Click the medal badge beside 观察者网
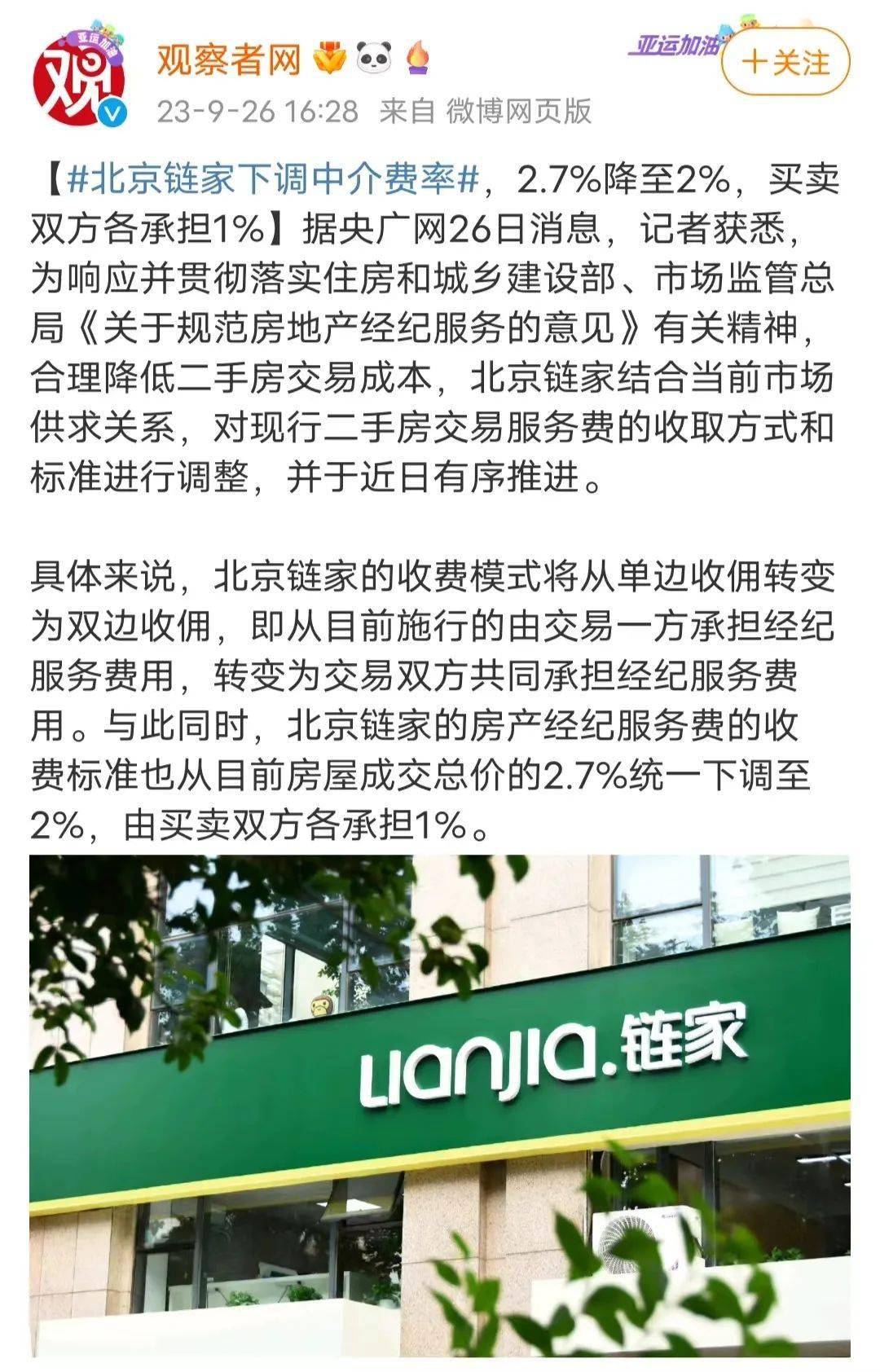This screenshot has width=880, height=1372. tap(329, 59)
